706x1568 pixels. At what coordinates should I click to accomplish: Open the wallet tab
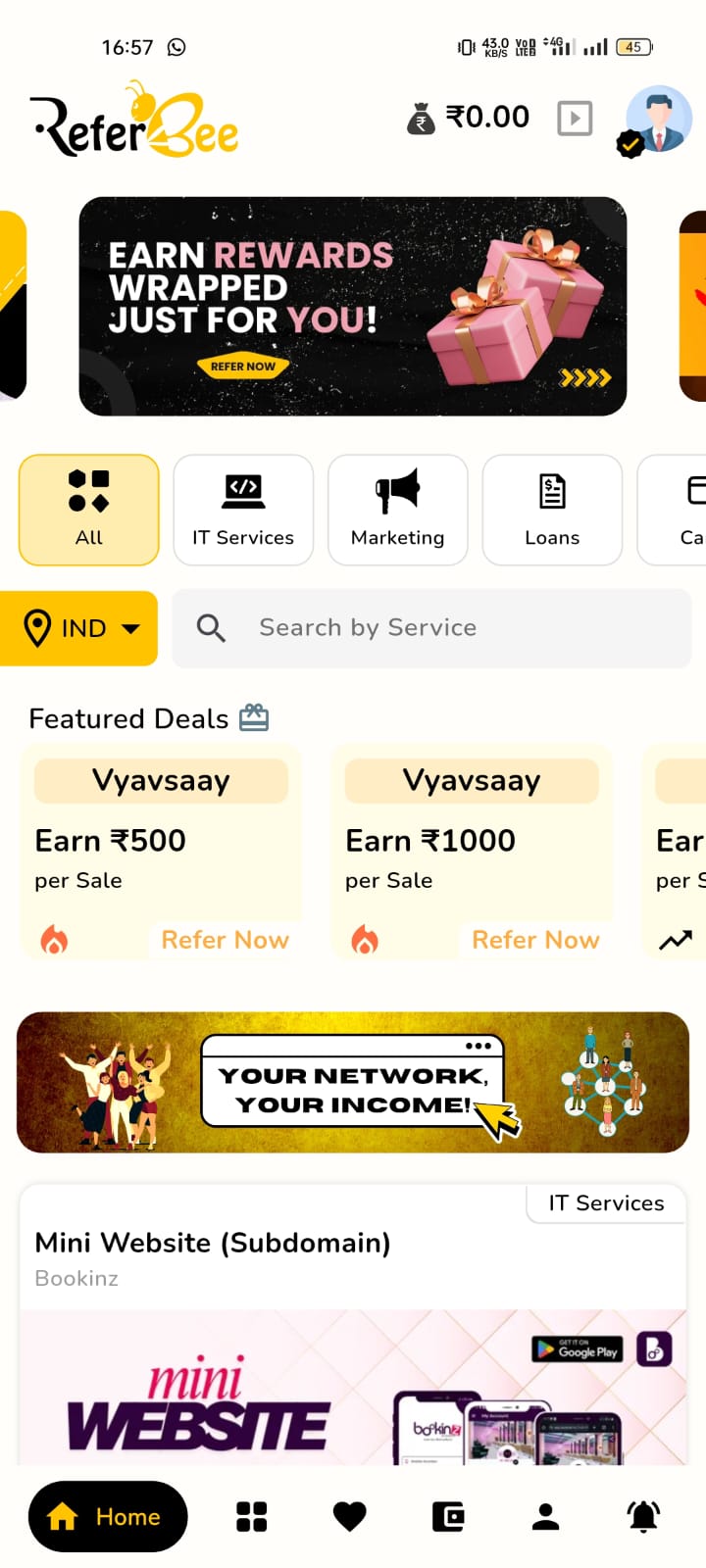pyautogui.click(x=448, y=1517)
